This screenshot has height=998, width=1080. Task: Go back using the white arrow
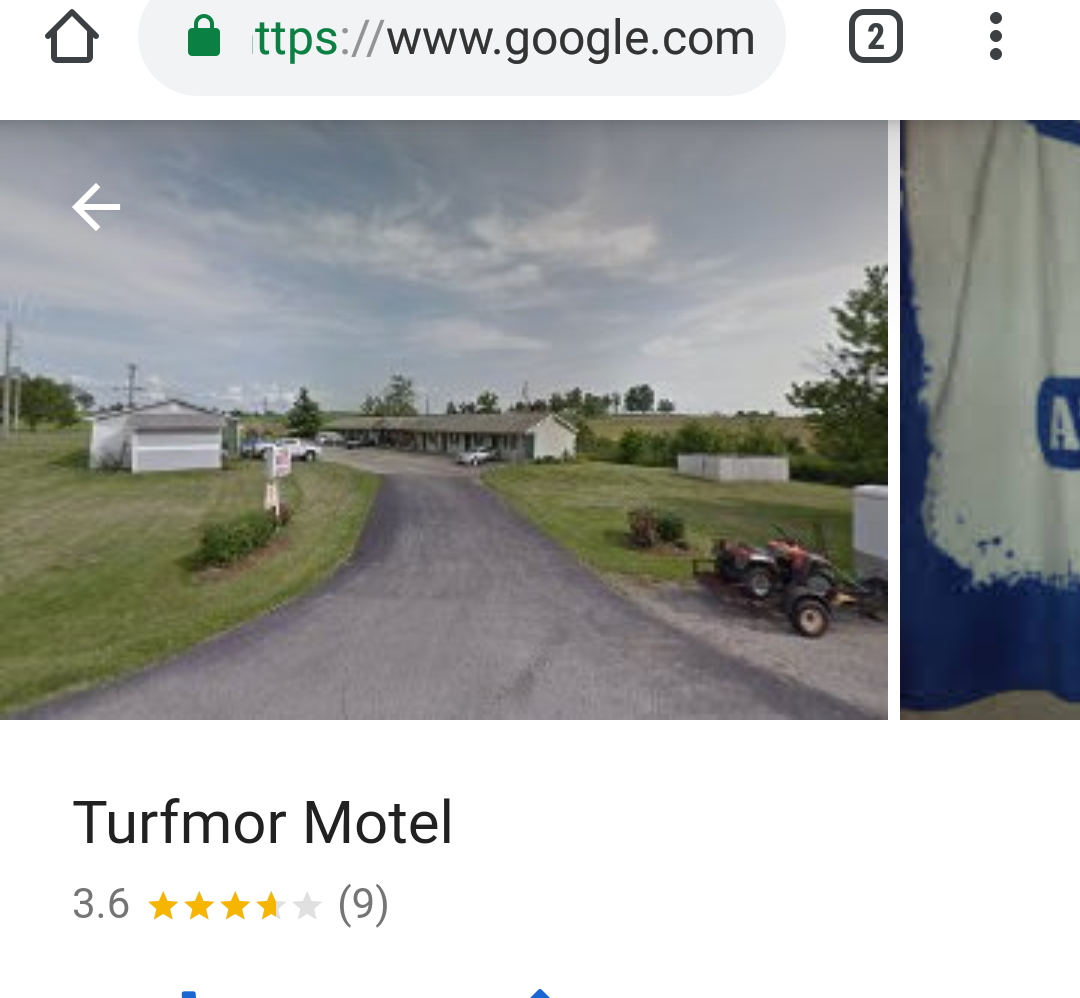coord(96,207)
